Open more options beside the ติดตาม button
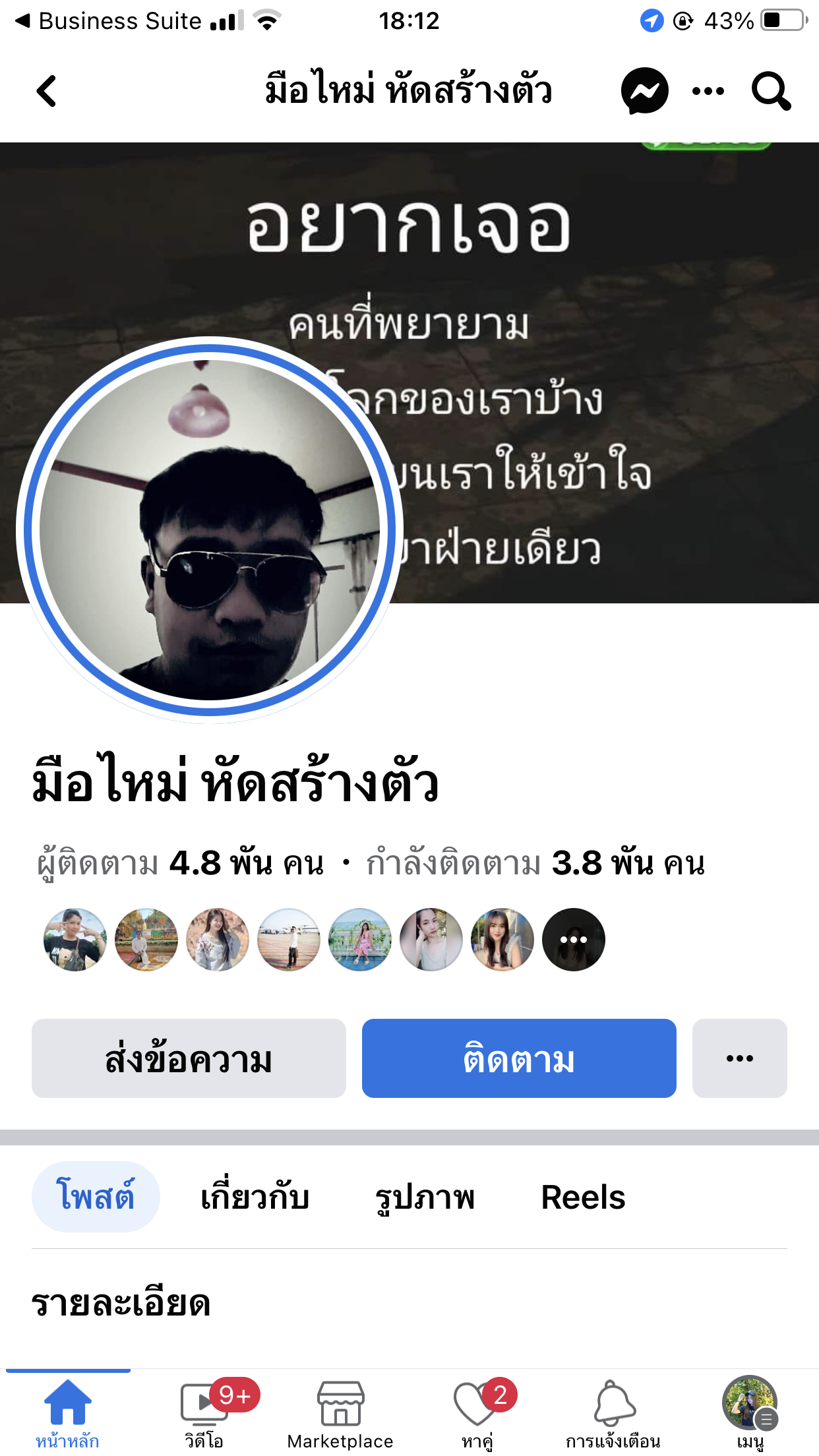Image resolution: width=819 pixels, height=1456 pixels. pos(740,1058)
